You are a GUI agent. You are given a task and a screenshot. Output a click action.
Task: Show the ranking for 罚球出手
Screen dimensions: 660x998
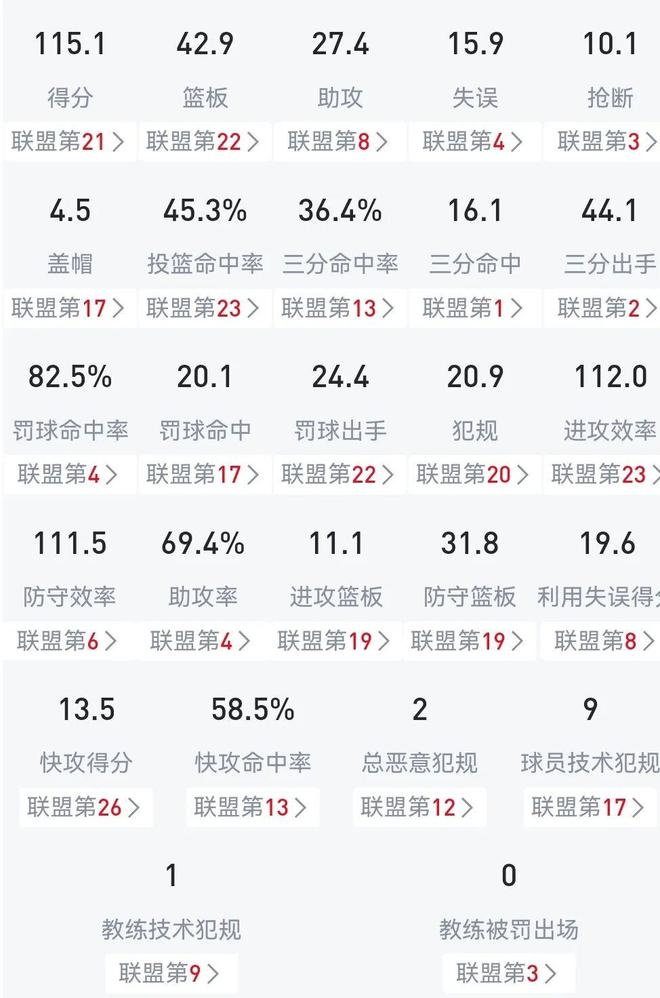[x=339, y=474]
